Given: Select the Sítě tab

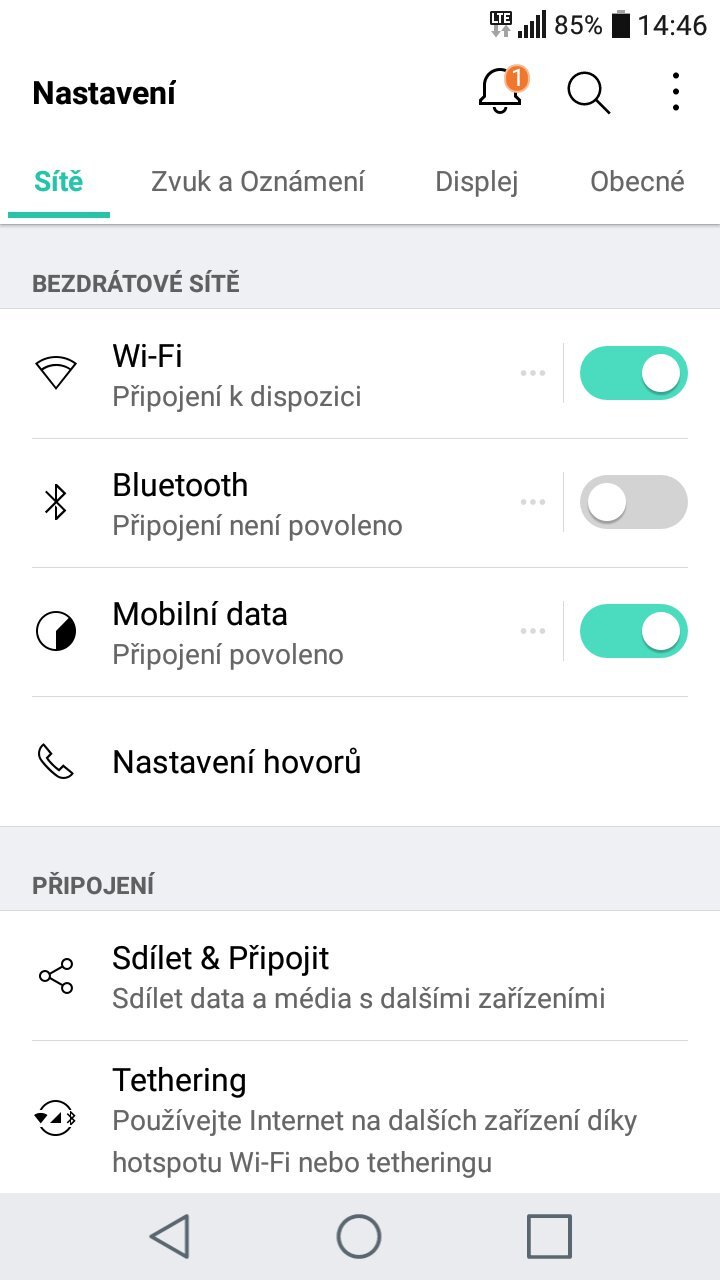Looking at the screenshot, I should click(x=58, y=181).
